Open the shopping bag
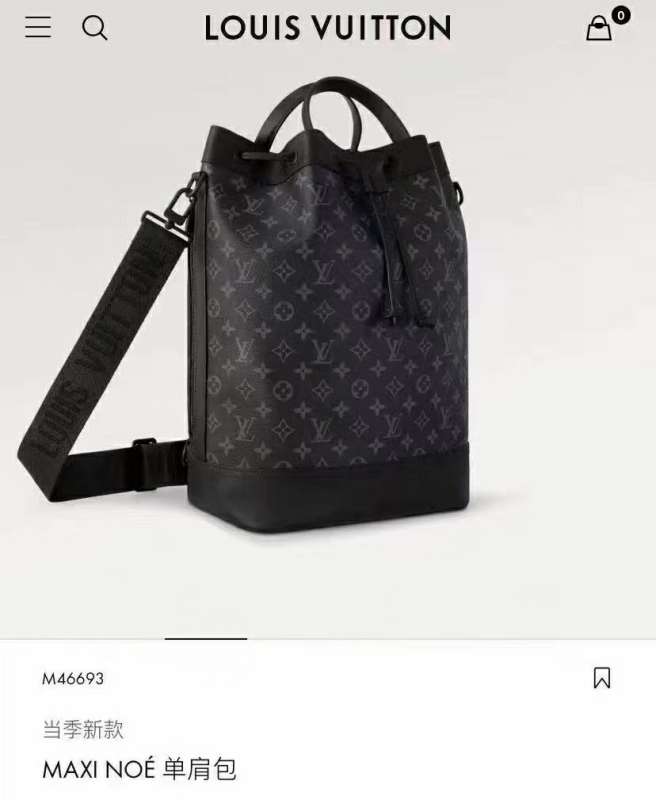Screen dimensions: 656x800 coord(599,28)
